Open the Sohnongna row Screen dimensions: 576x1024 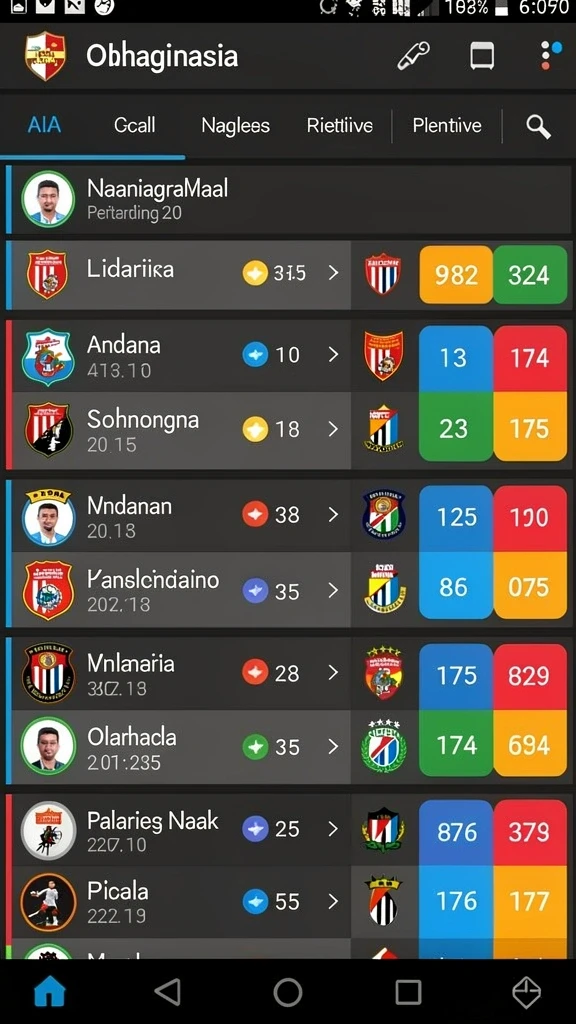click(x=178, y=430)
